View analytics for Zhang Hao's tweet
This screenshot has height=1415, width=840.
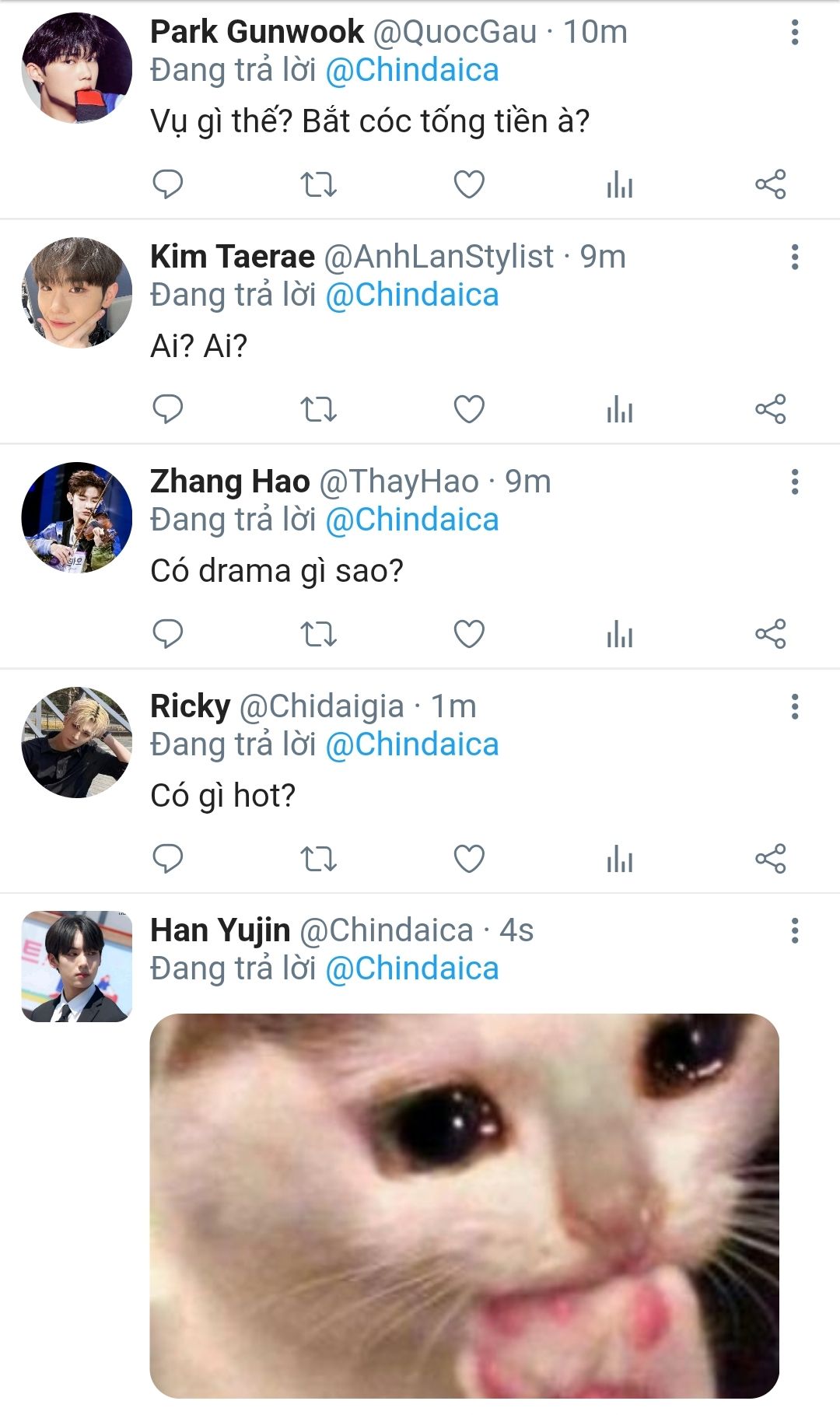[x=619, y=634]
